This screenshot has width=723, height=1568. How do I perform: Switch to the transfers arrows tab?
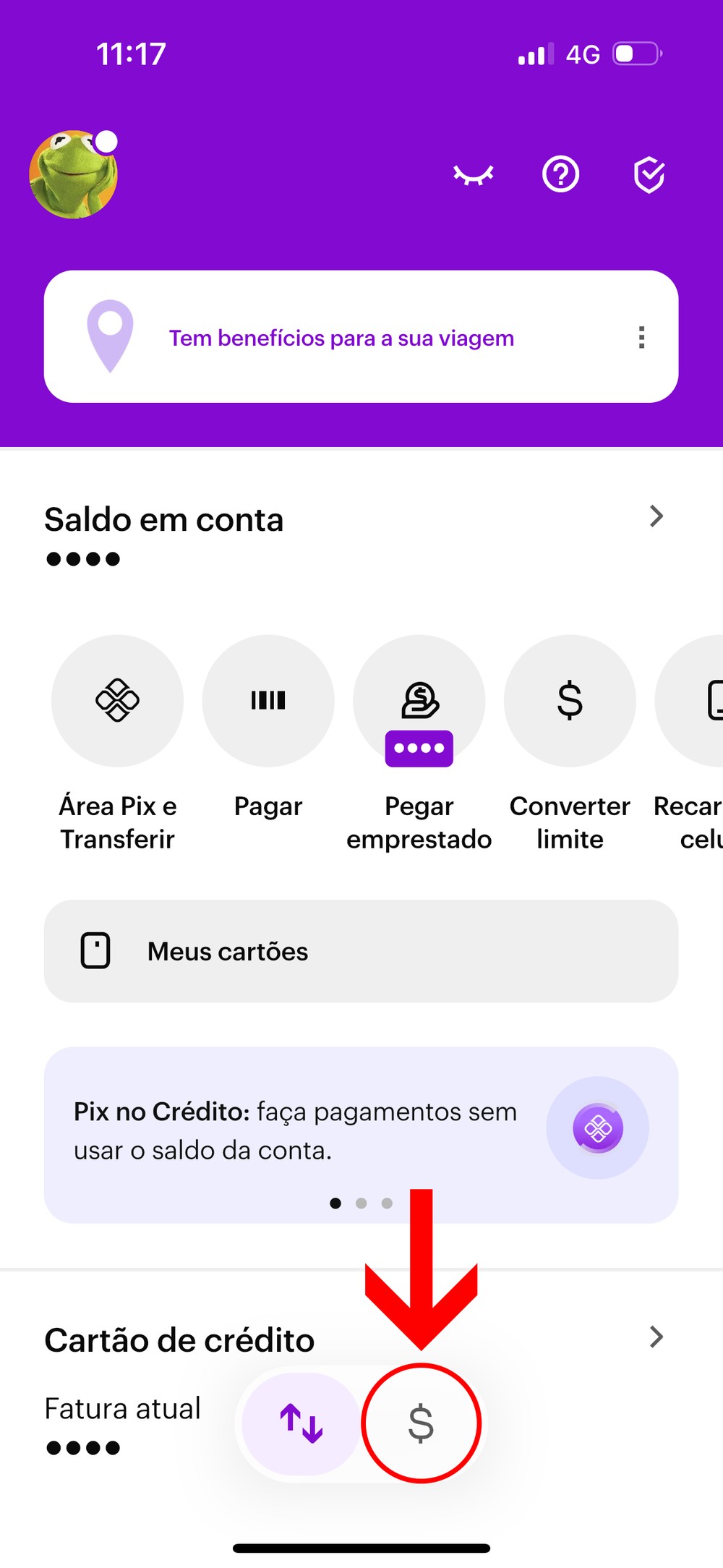(x=301, y=1423)
